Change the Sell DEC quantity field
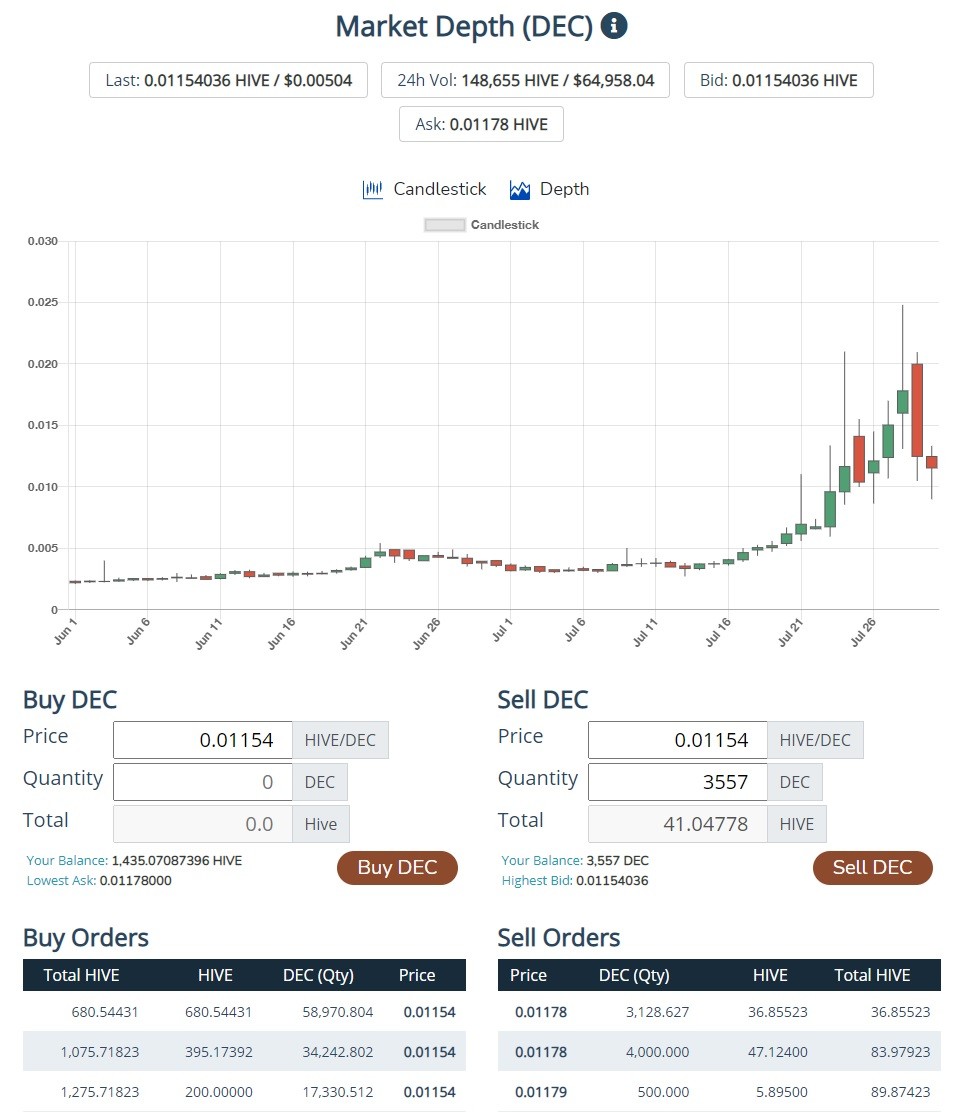Image resolution: width=974 pixels, height=1112 pixels. (677, 782)
